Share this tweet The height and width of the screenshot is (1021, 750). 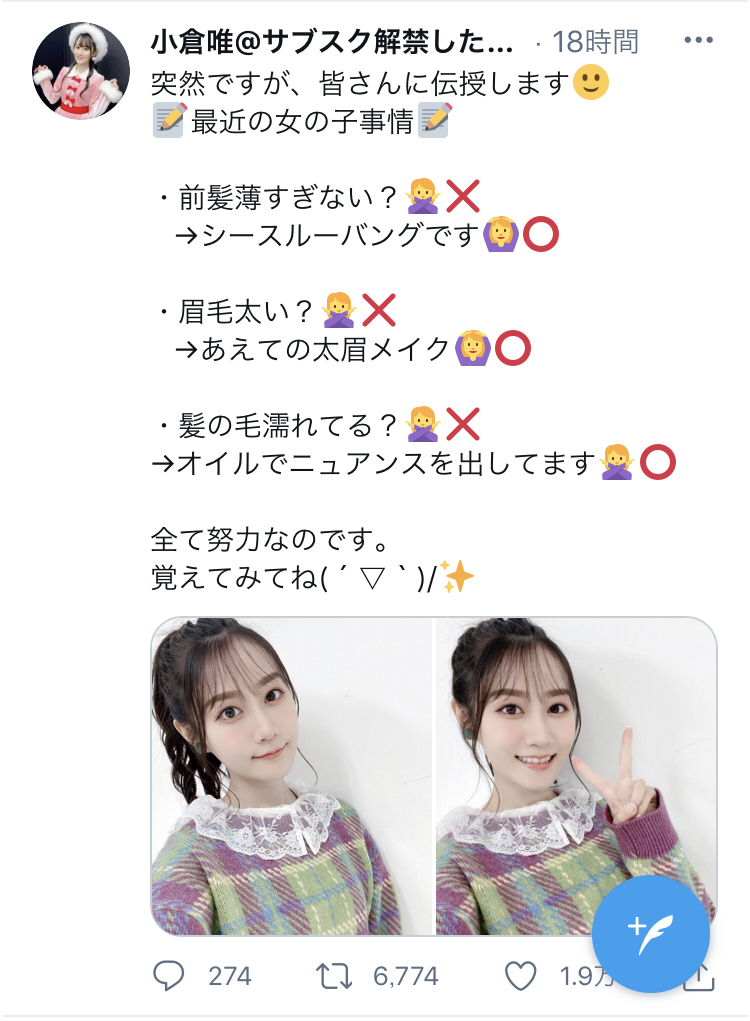pos(700,978)
